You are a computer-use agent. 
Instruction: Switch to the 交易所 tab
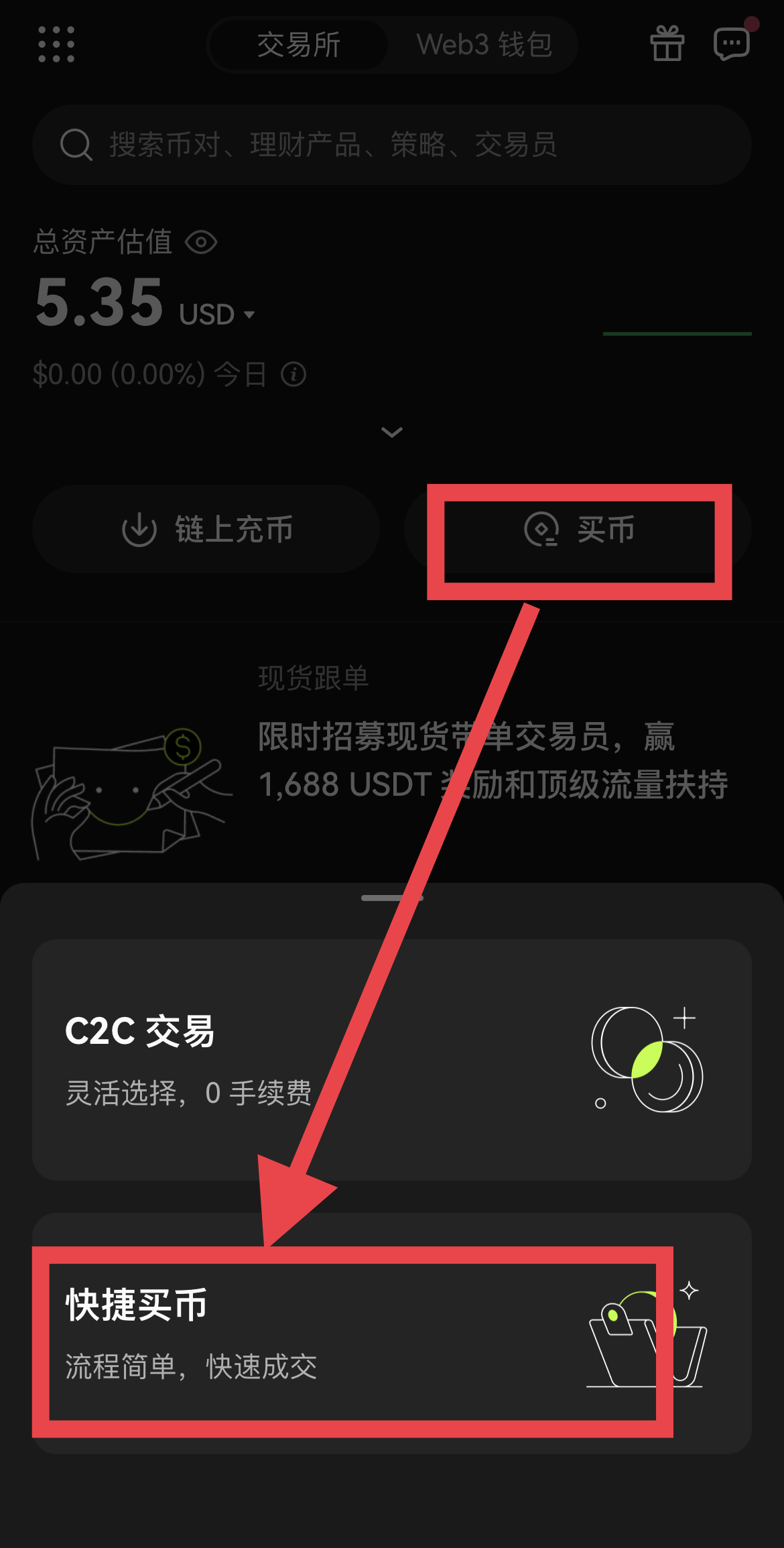coord(299,45)
